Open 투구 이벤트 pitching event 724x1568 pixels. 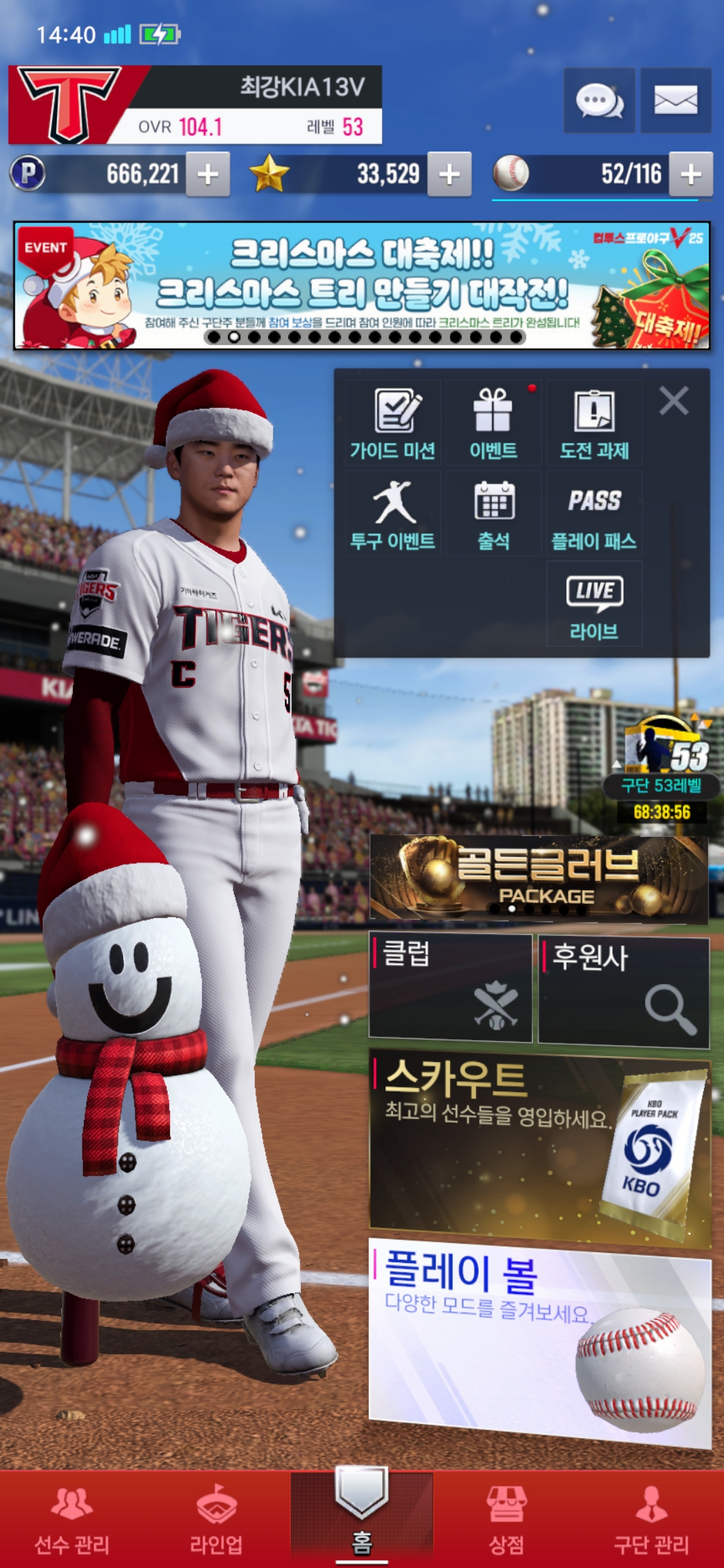394,514
